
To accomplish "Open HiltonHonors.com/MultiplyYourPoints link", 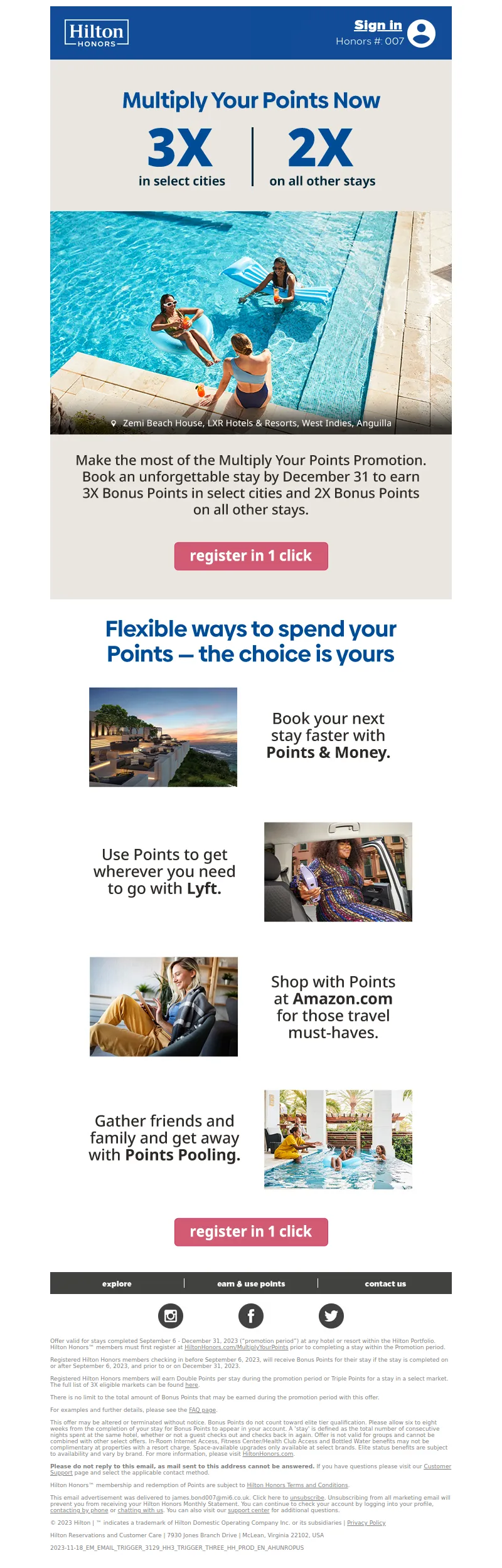I will click(x=236, y=1347).
